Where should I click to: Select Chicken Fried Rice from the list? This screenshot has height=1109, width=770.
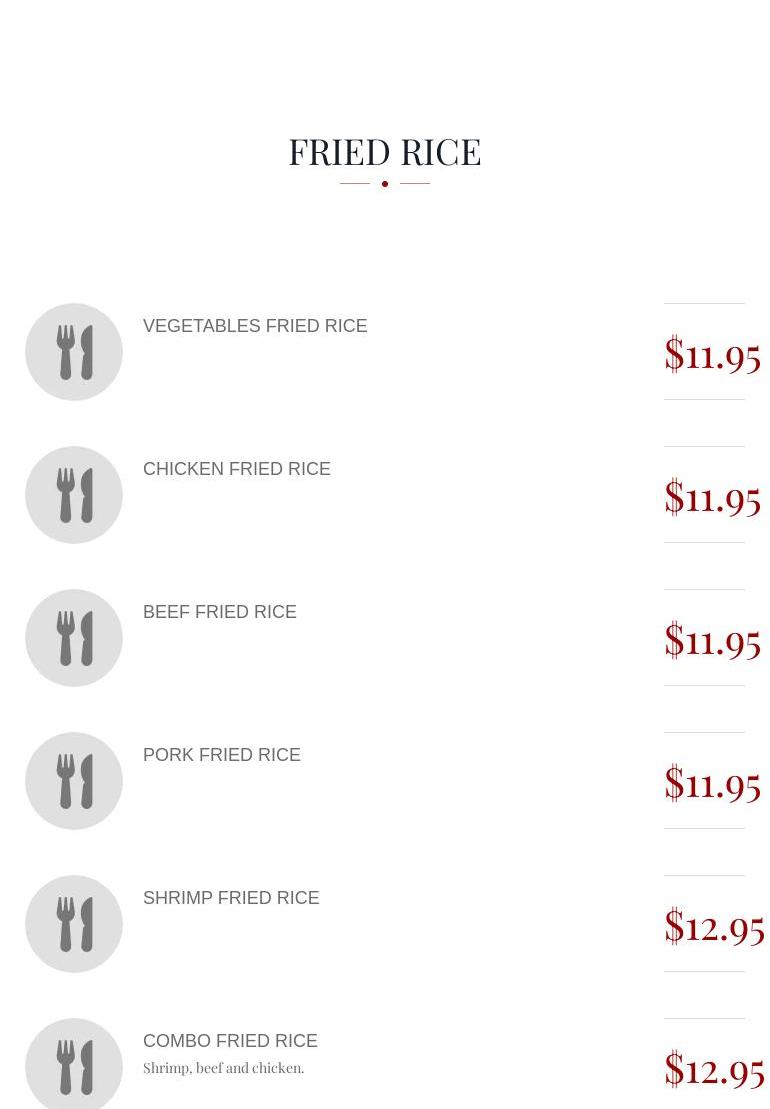pyautogui.click(x=236, y=469)
